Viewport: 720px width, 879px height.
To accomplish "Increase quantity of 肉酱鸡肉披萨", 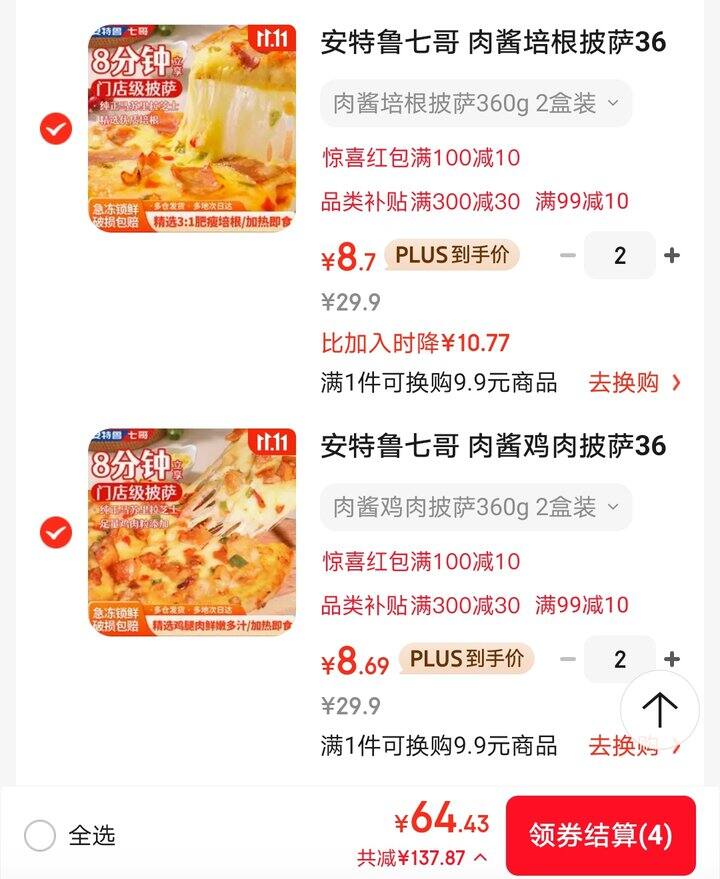I will coord(672,660).
